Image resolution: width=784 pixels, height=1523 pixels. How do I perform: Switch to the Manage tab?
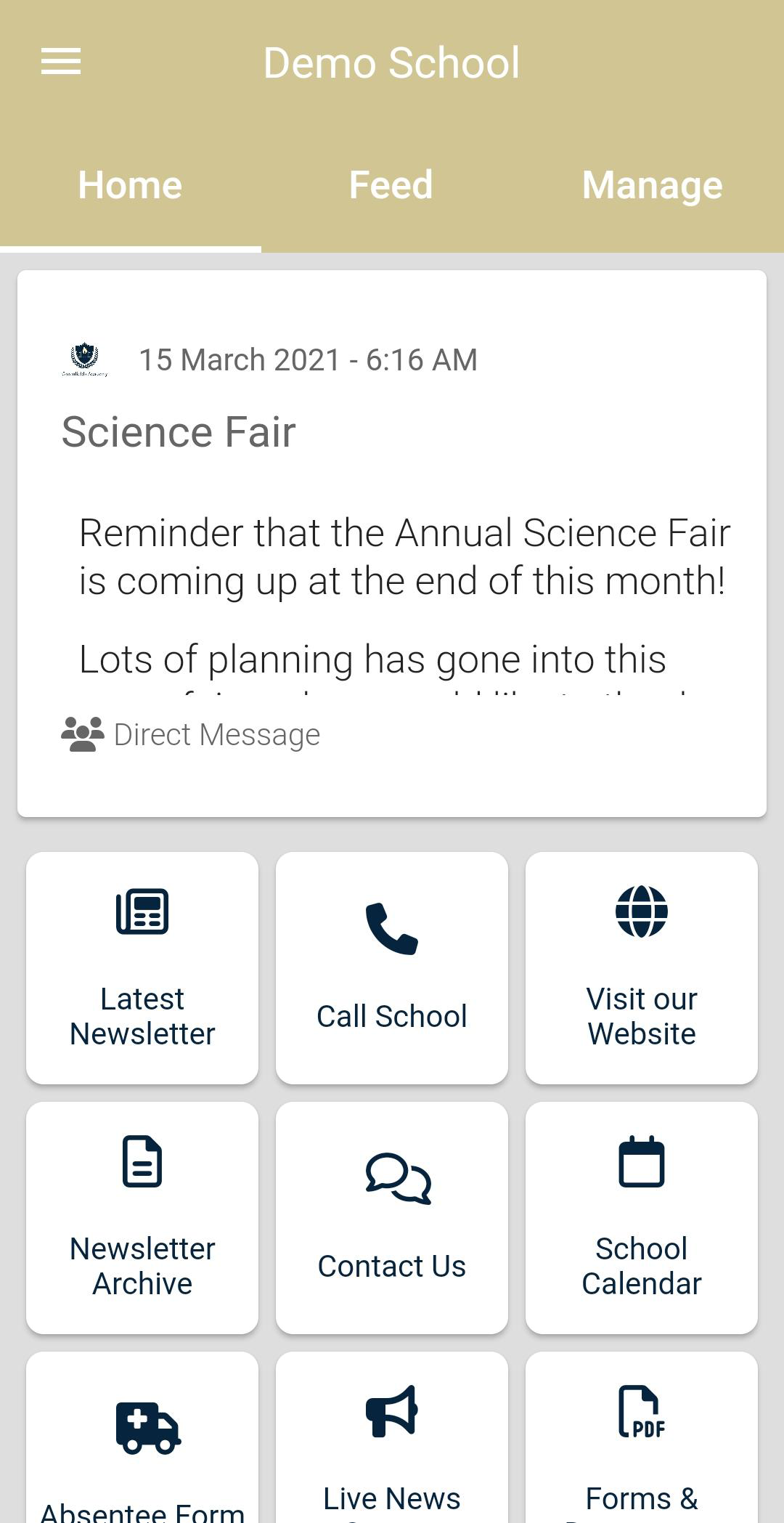pos(653,185)
